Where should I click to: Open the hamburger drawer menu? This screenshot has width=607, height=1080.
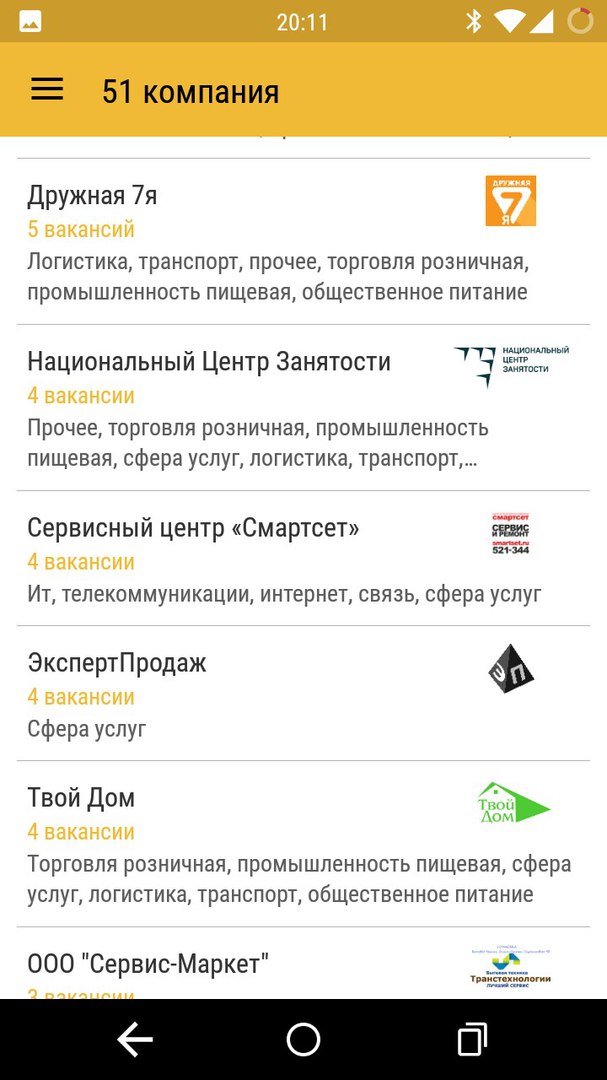47,91
